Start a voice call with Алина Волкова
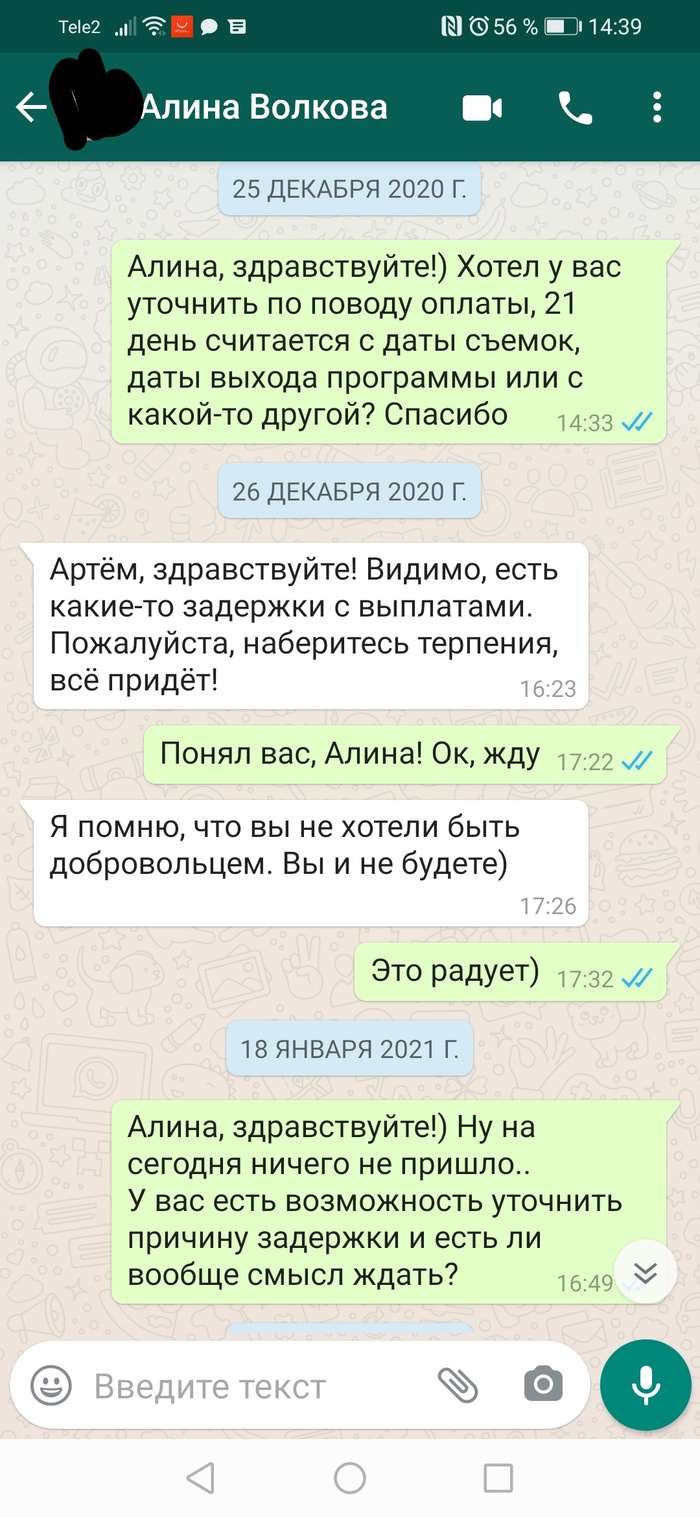The width and height of the screenshot is (700, 1517). pyautogui.click(x=575, y=108)
